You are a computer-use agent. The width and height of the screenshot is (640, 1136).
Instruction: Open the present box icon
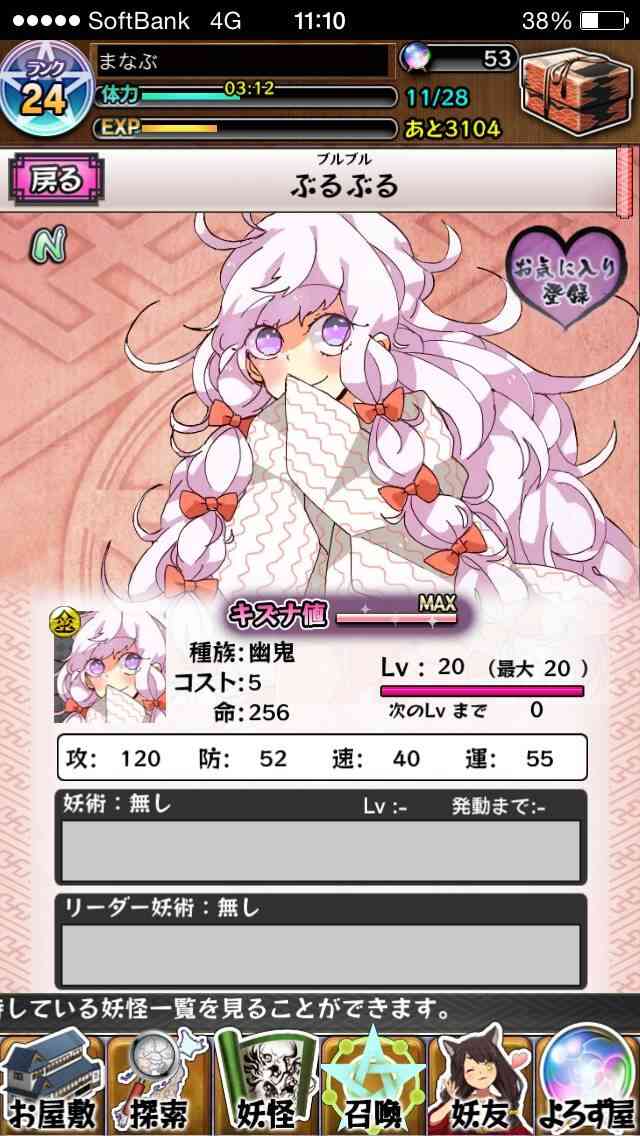(x=577, y=91)
